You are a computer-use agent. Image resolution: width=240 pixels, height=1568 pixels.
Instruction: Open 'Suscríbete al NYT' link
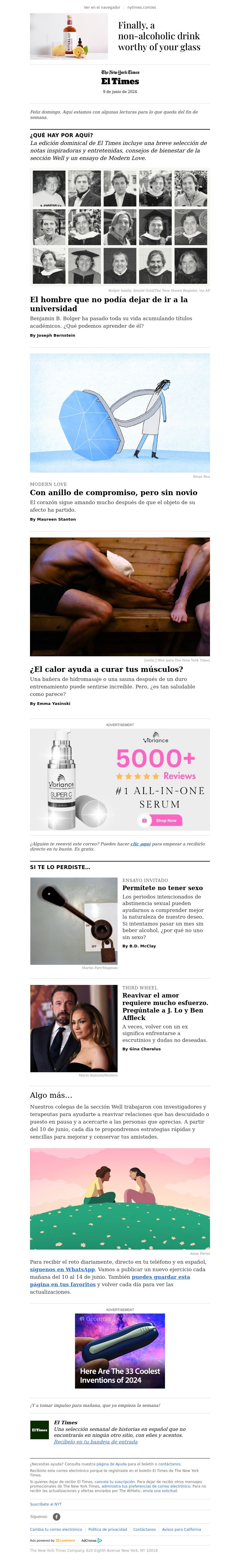[x=46, y=1504]
